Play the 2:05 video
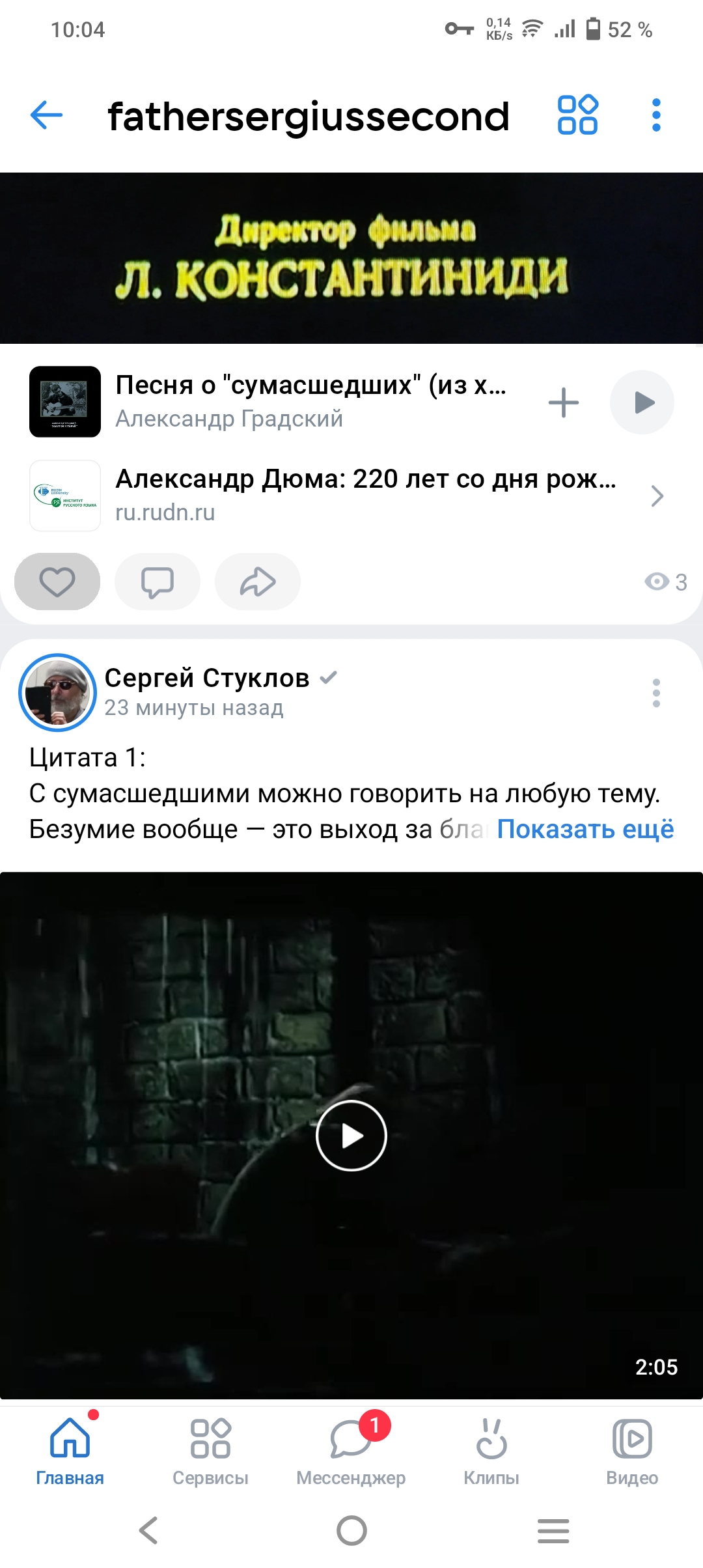Viewport: 703px width, 1568px height. tap(351, 1135)
